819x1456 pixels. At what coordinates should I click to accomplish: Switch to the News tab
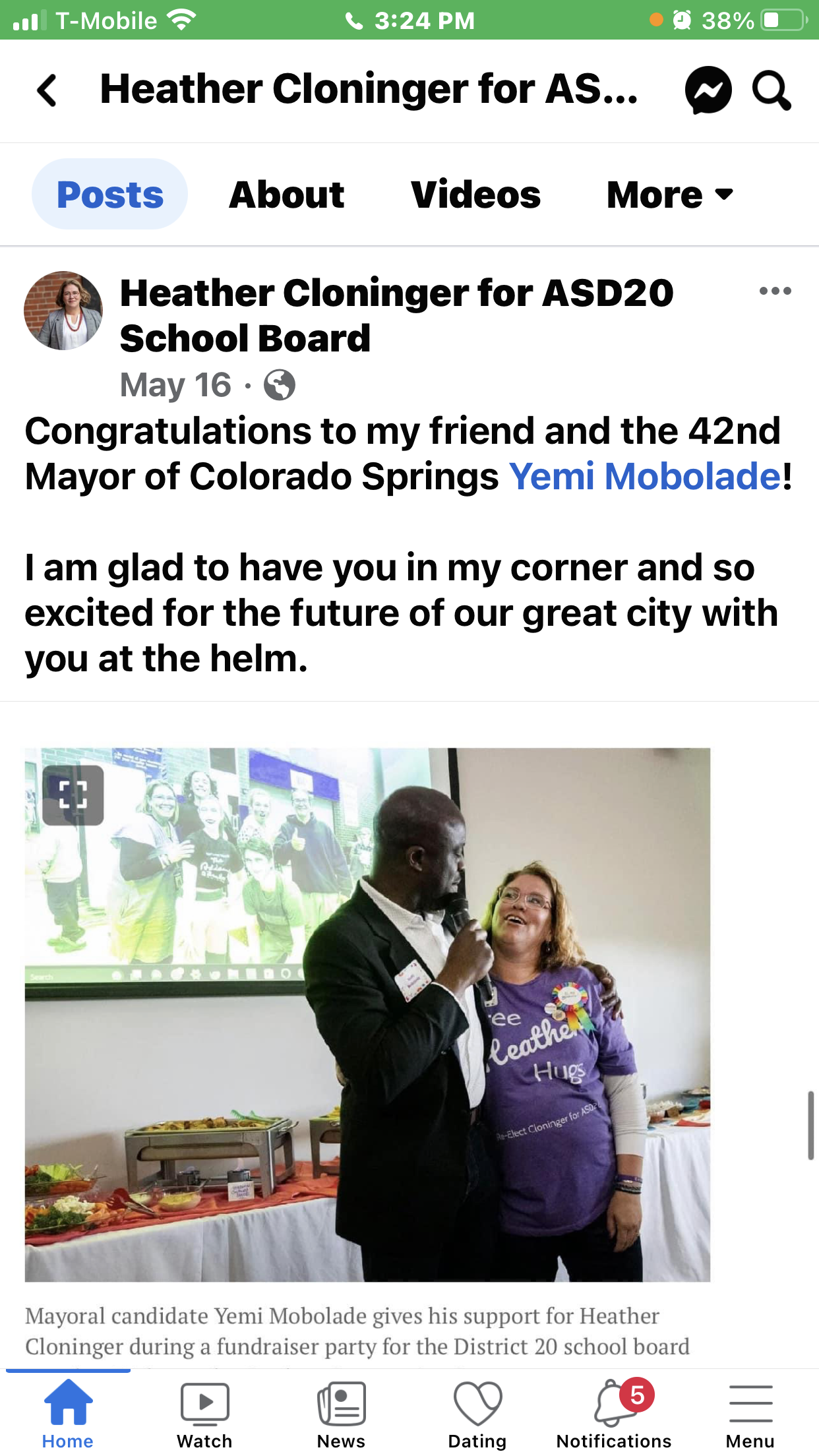pos(341,1414)
